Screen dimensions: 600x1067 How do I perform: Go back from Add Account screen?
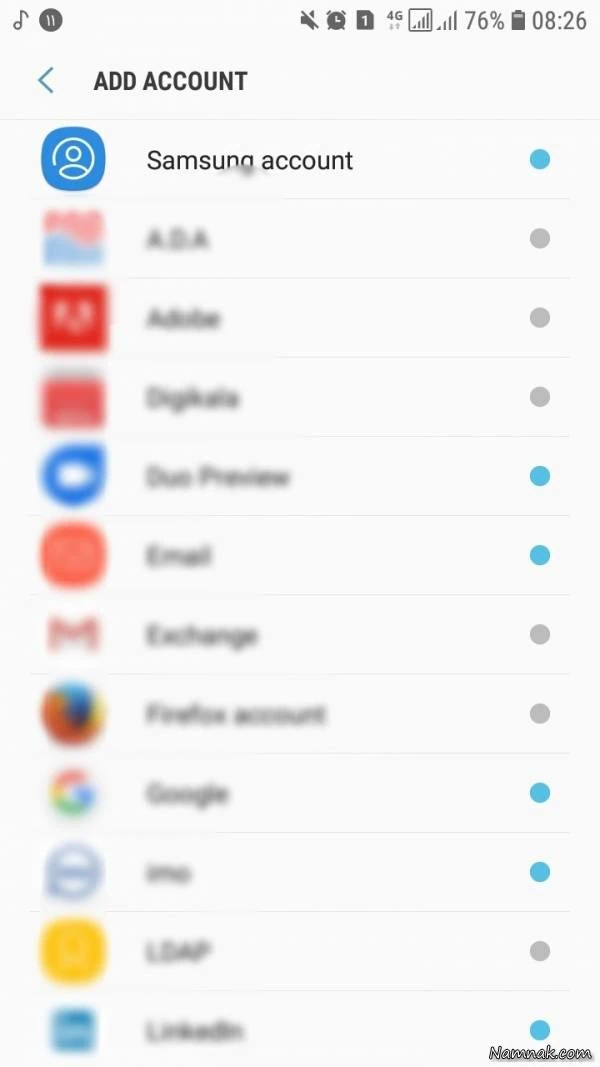[x=45, y=81]
